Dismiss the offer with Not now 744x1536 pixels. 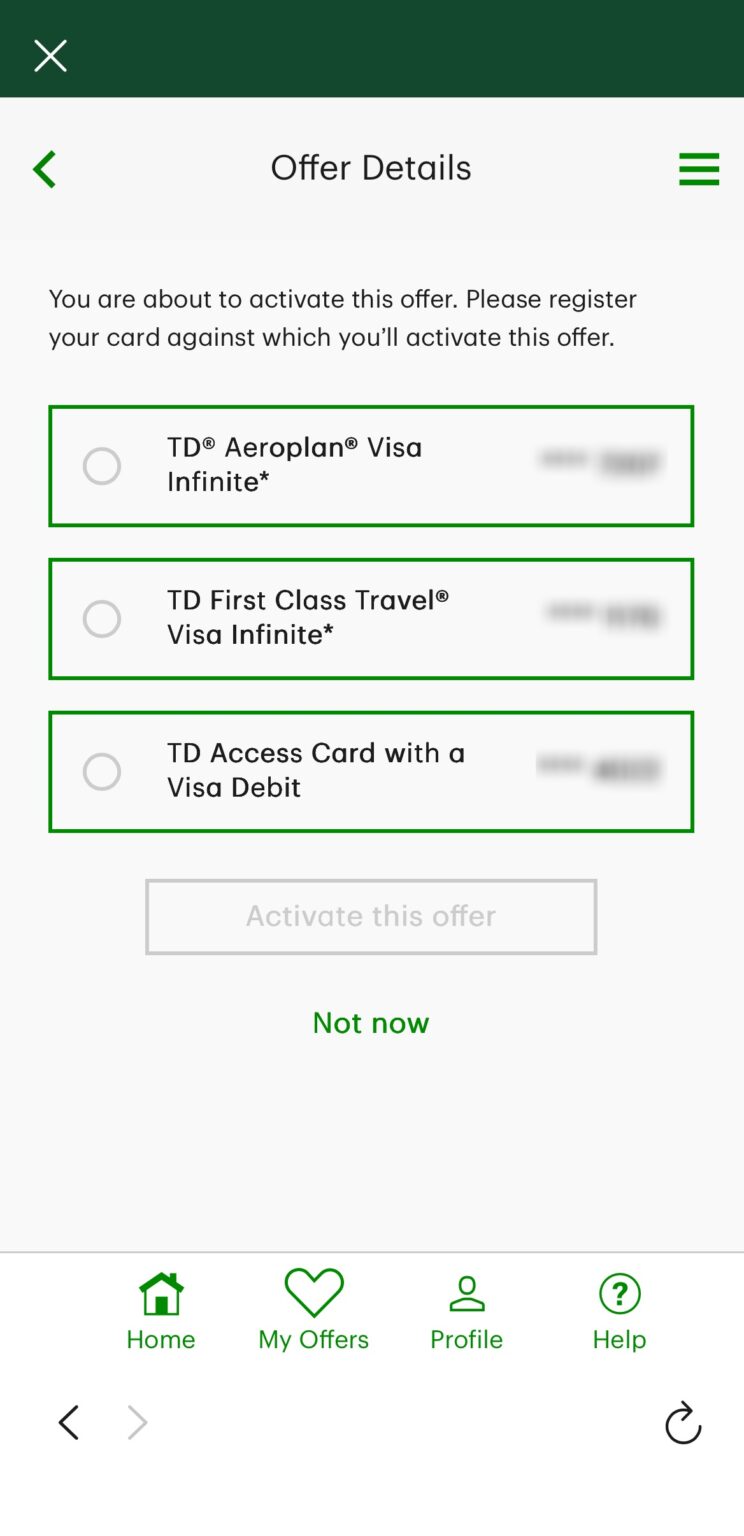coord(371,1022)
